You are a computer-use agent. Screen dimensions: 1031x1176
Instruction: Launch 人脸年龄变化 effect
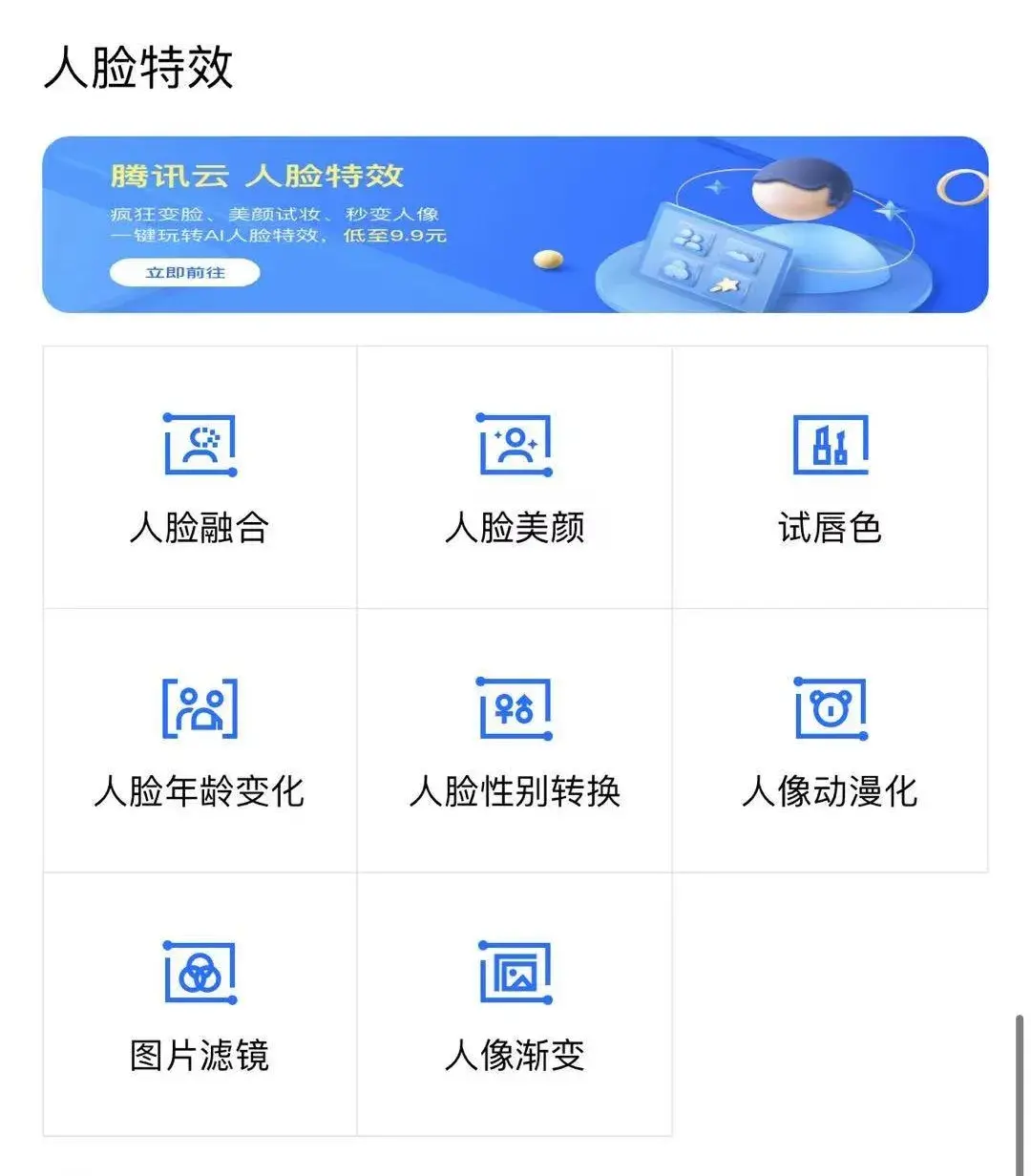coord(200,741)
